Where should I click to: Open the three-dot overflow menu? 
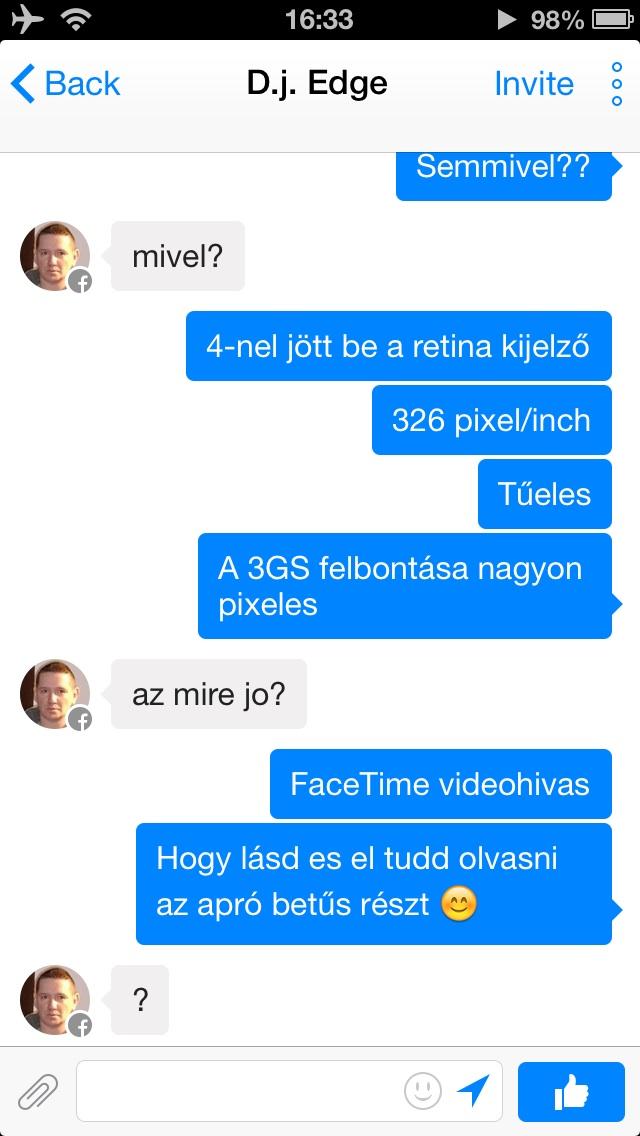coord(617,85)
